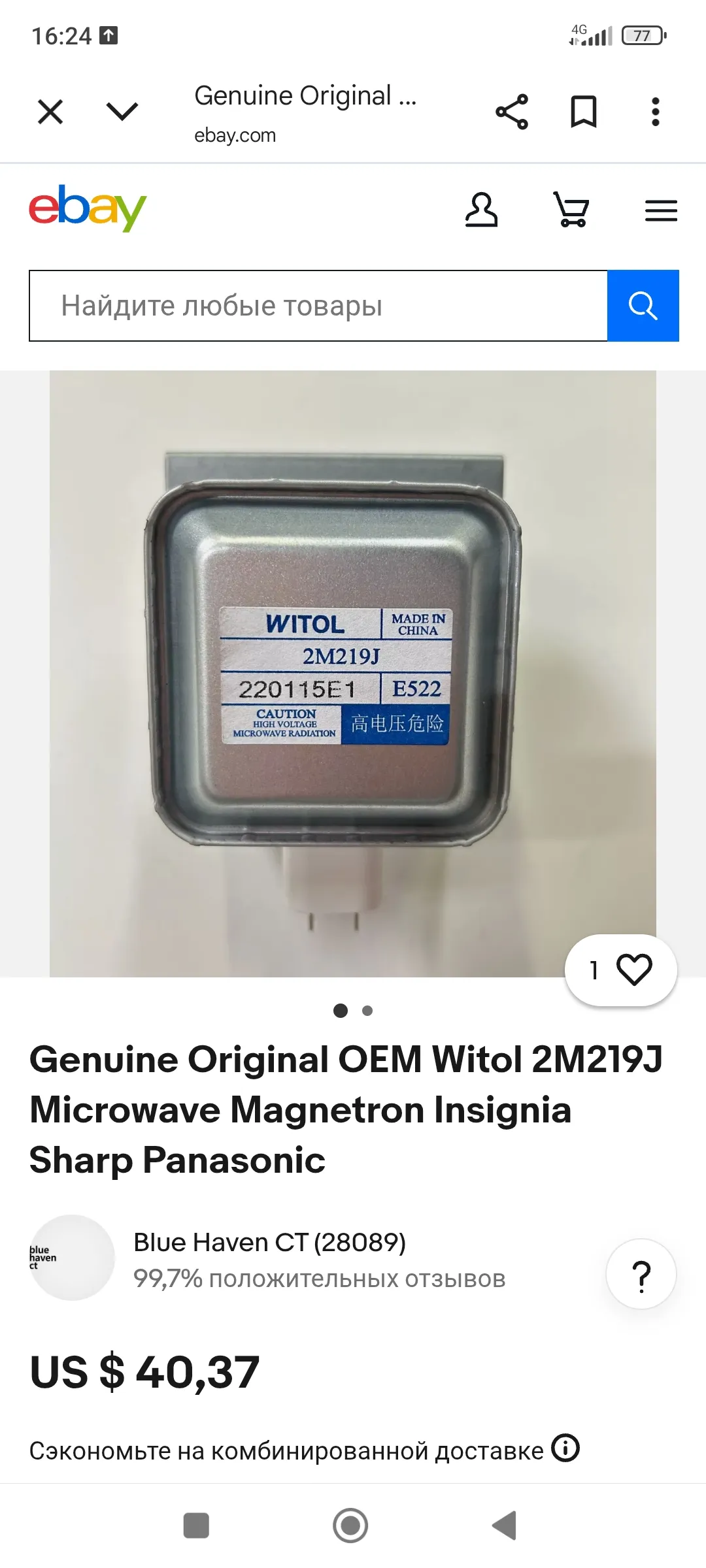Open seller Blue Haven CT profile
This screenshot has width=706, height=1568.
269,1242
